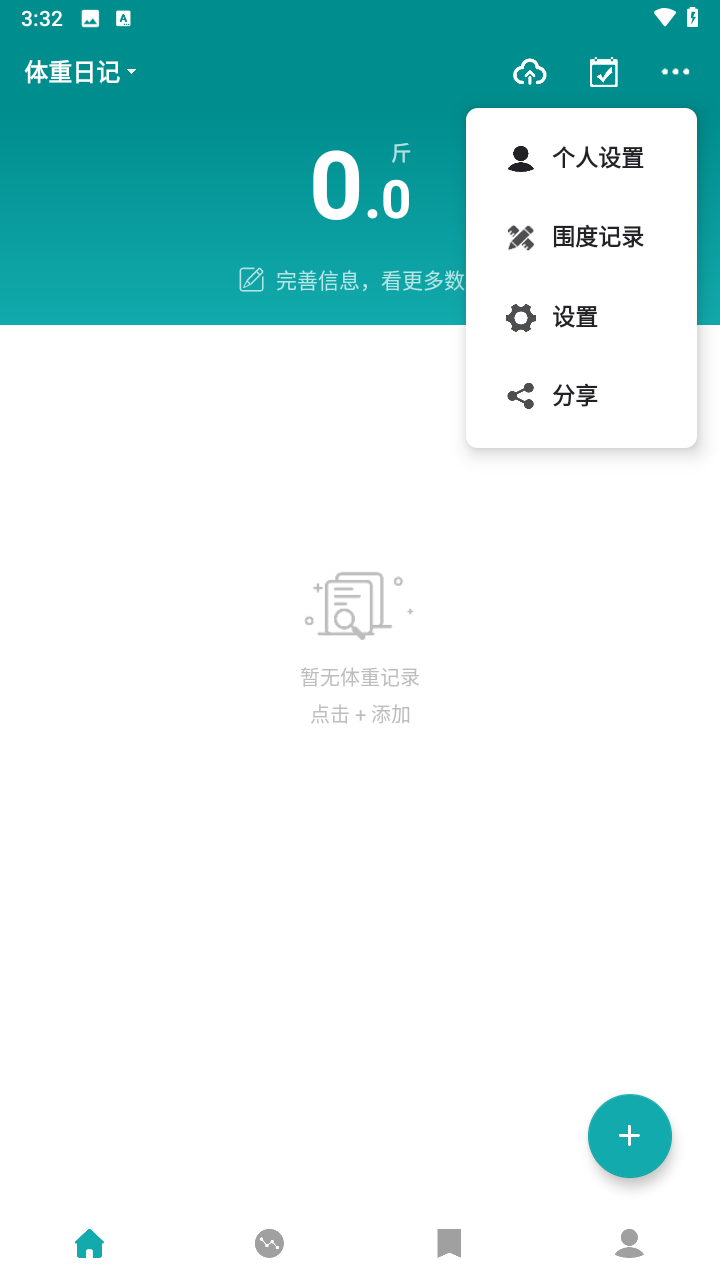Tap the cloud upload icon
Image resolution: width=720 pixels, height=1280 pixels.
(x=530, y=72)
